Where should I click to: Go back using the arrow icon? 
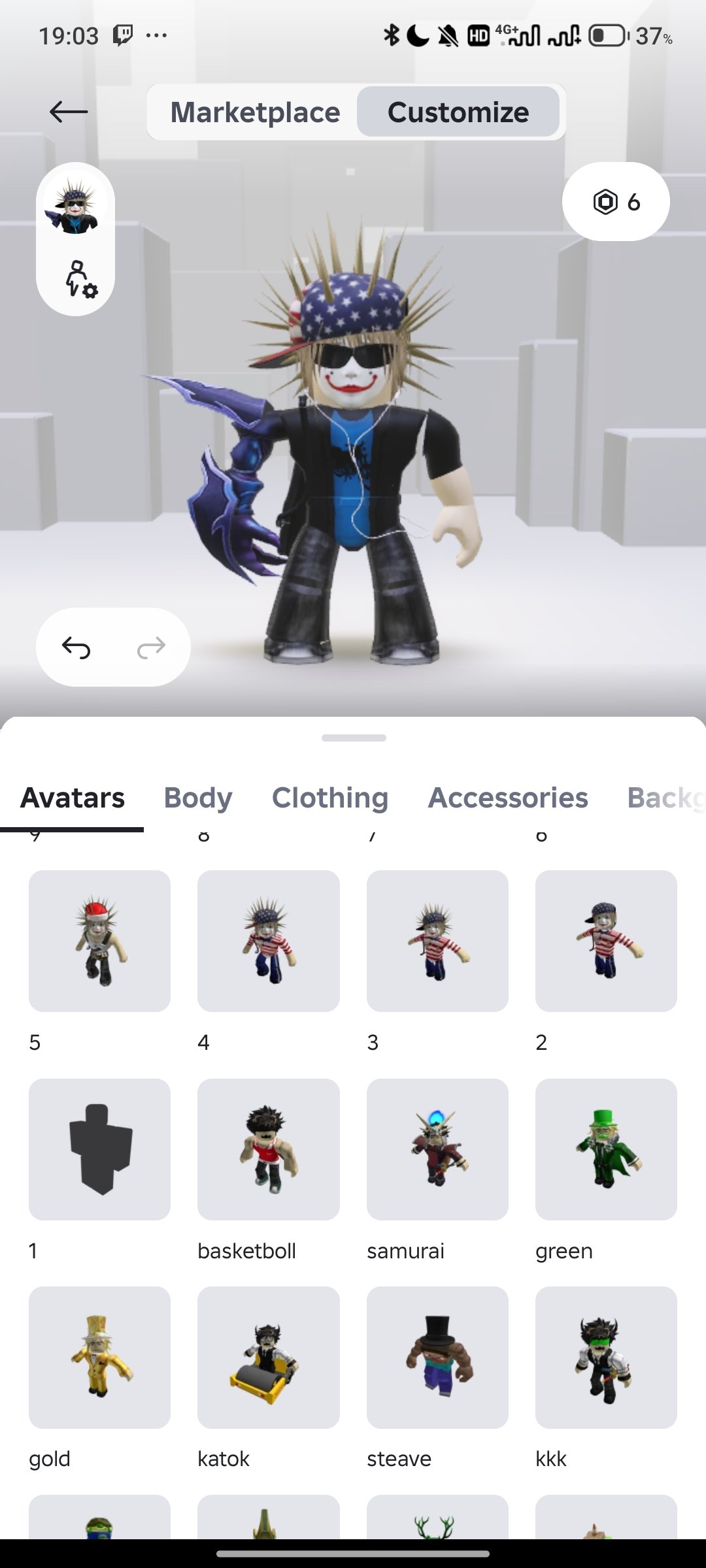(69, 112)
